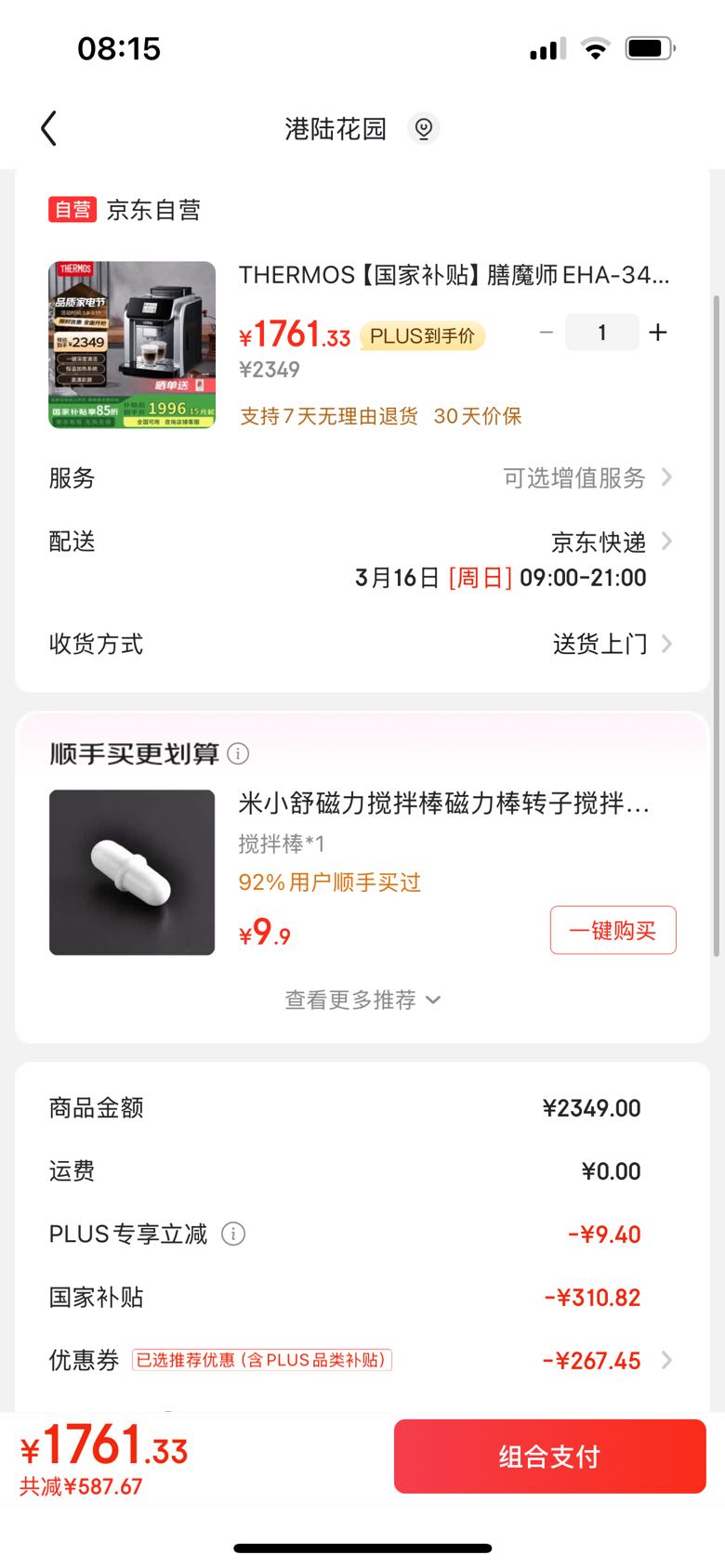Expand 查看更多推荐

(362, 1000)
